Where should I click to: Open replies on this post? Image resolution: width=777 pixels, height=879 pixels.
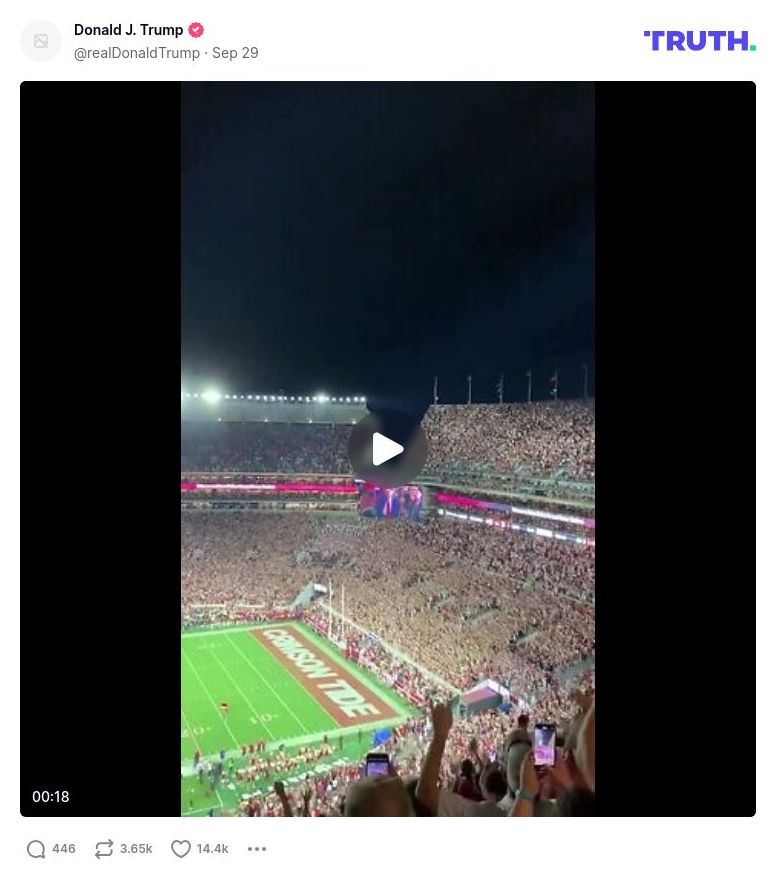click(x=37, y=849)
